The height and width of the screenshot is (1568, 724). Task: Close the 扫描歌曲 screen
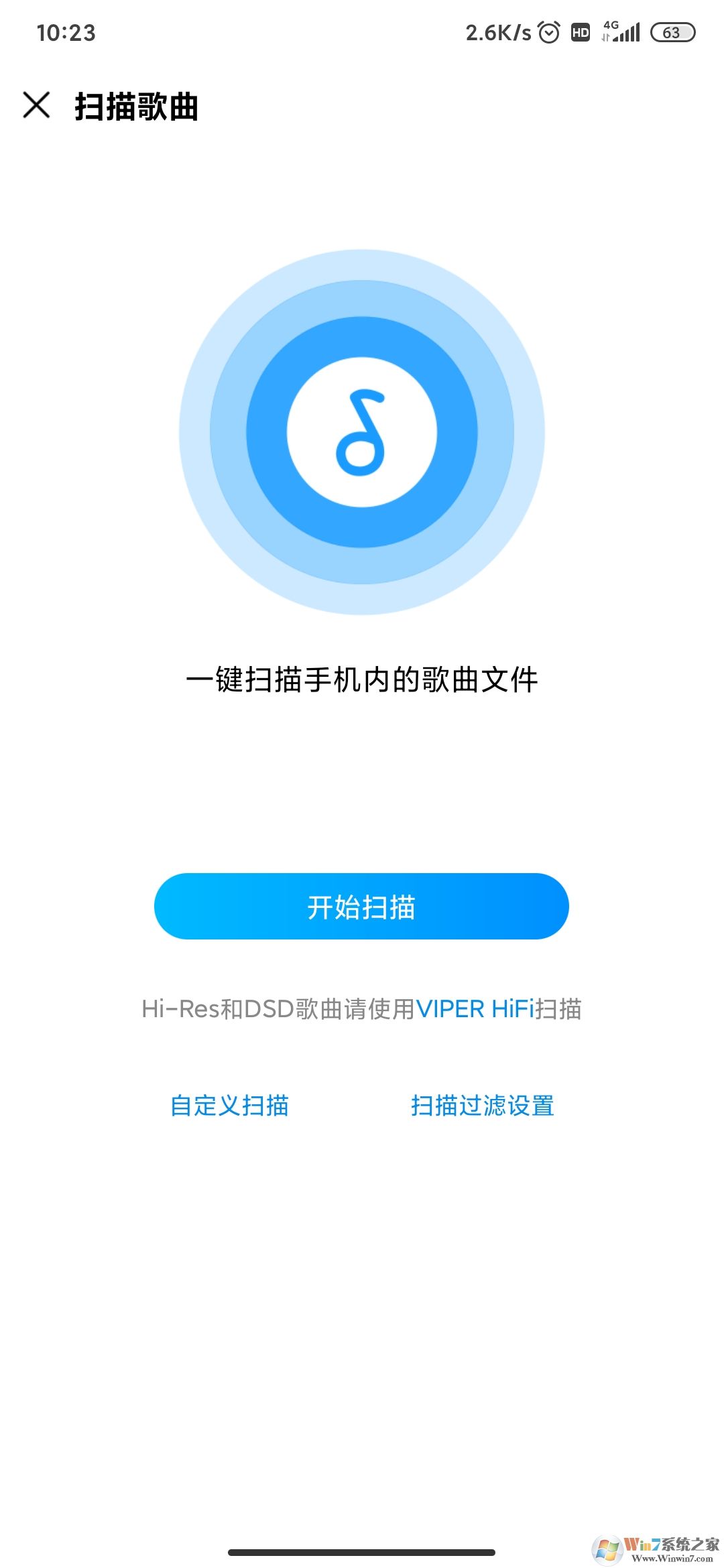pos(36,105)
